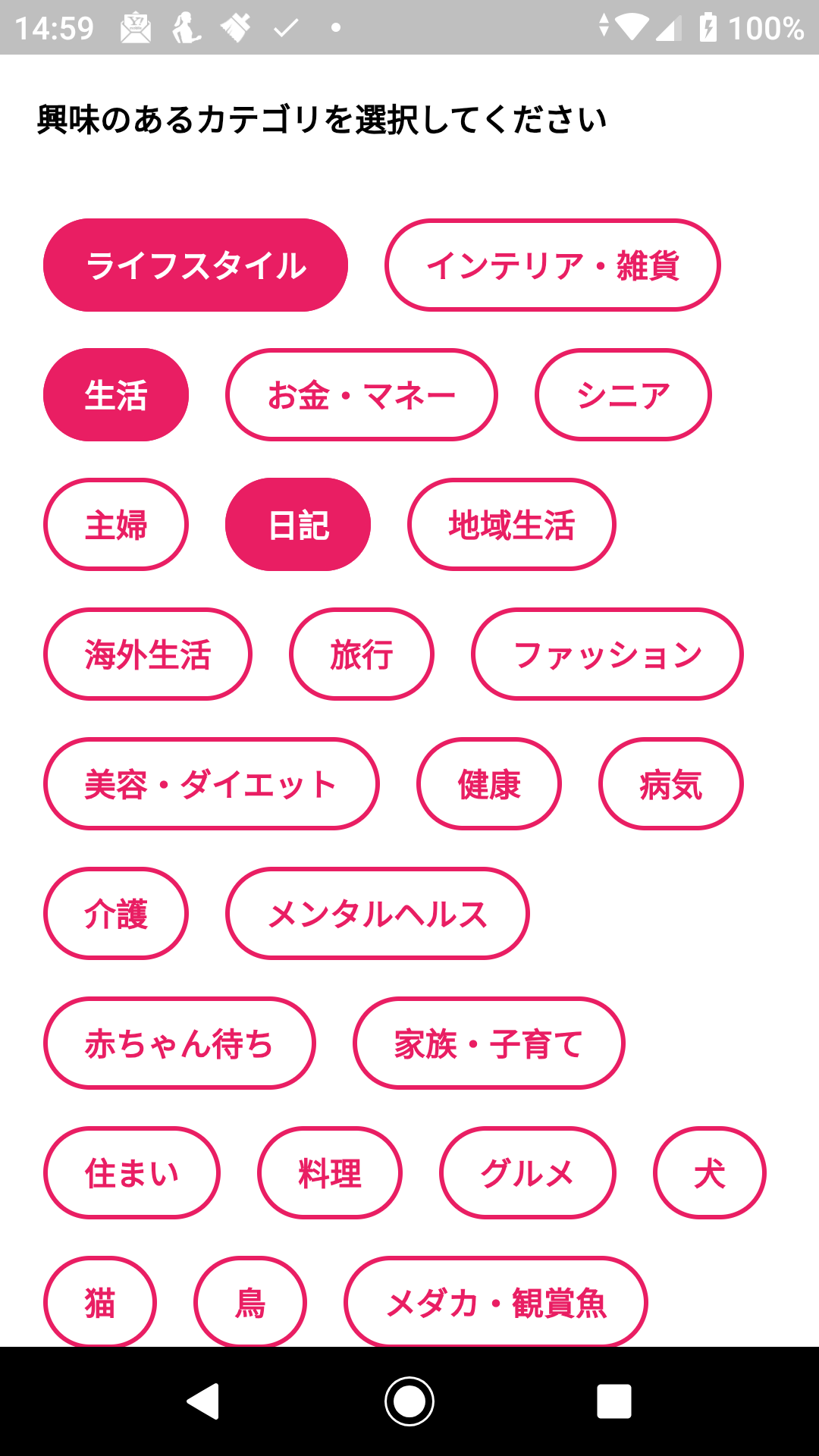Pick the 旅行 category
Viewport: 819px width, 1456px height.
[x=362, y=654]
